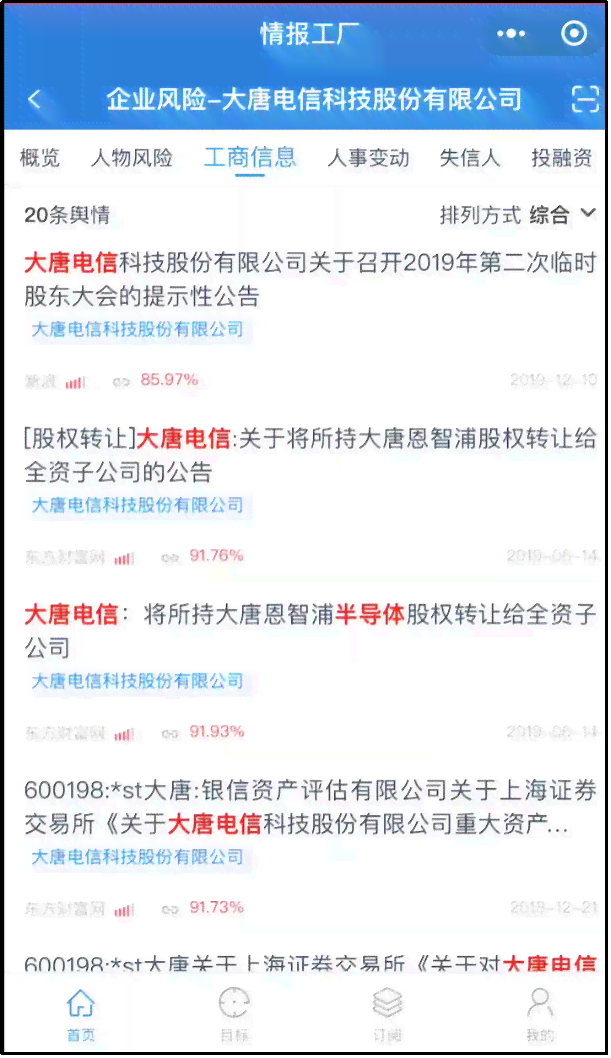Switch to the 人事变动 tab

(368, 158)
